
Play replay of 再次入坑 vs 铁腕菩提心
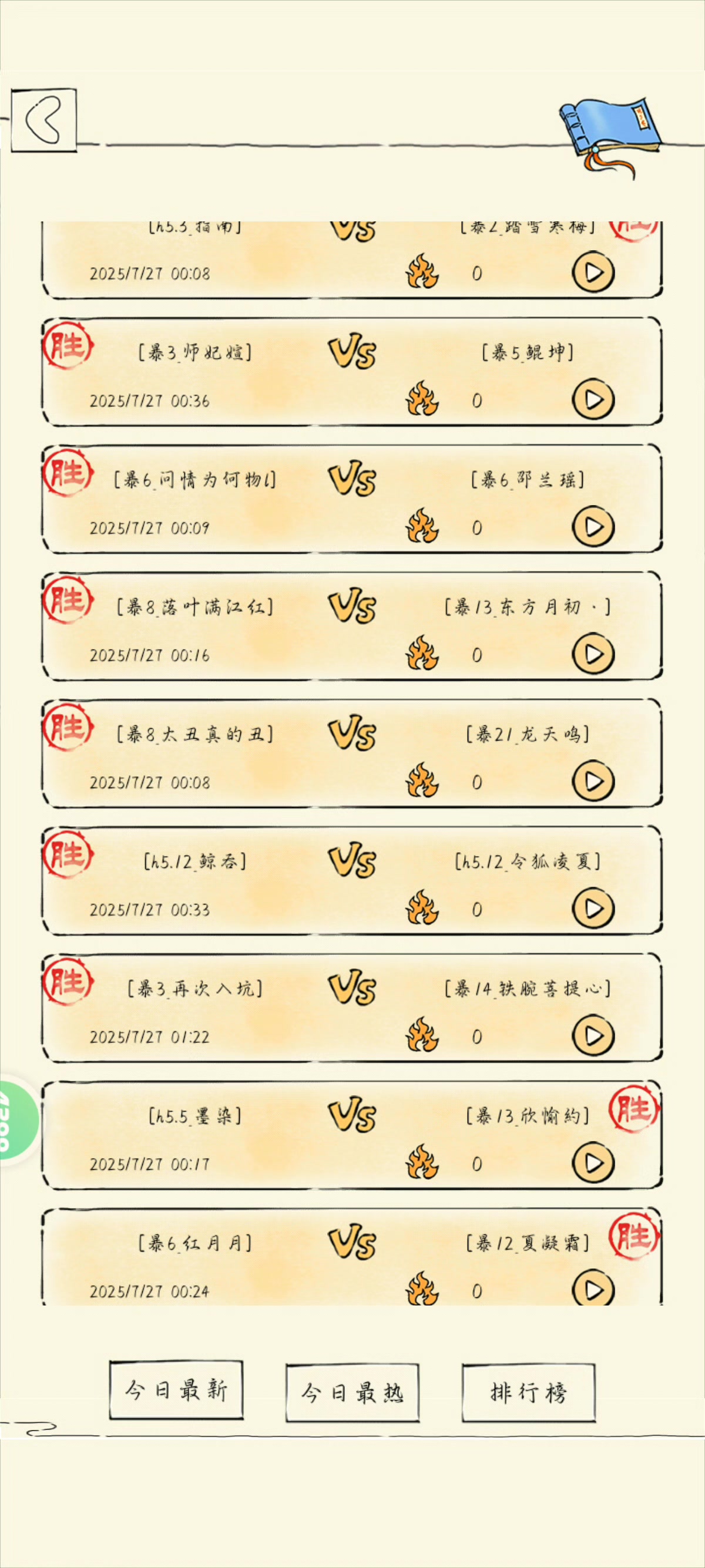click(x=593, y=1035)
